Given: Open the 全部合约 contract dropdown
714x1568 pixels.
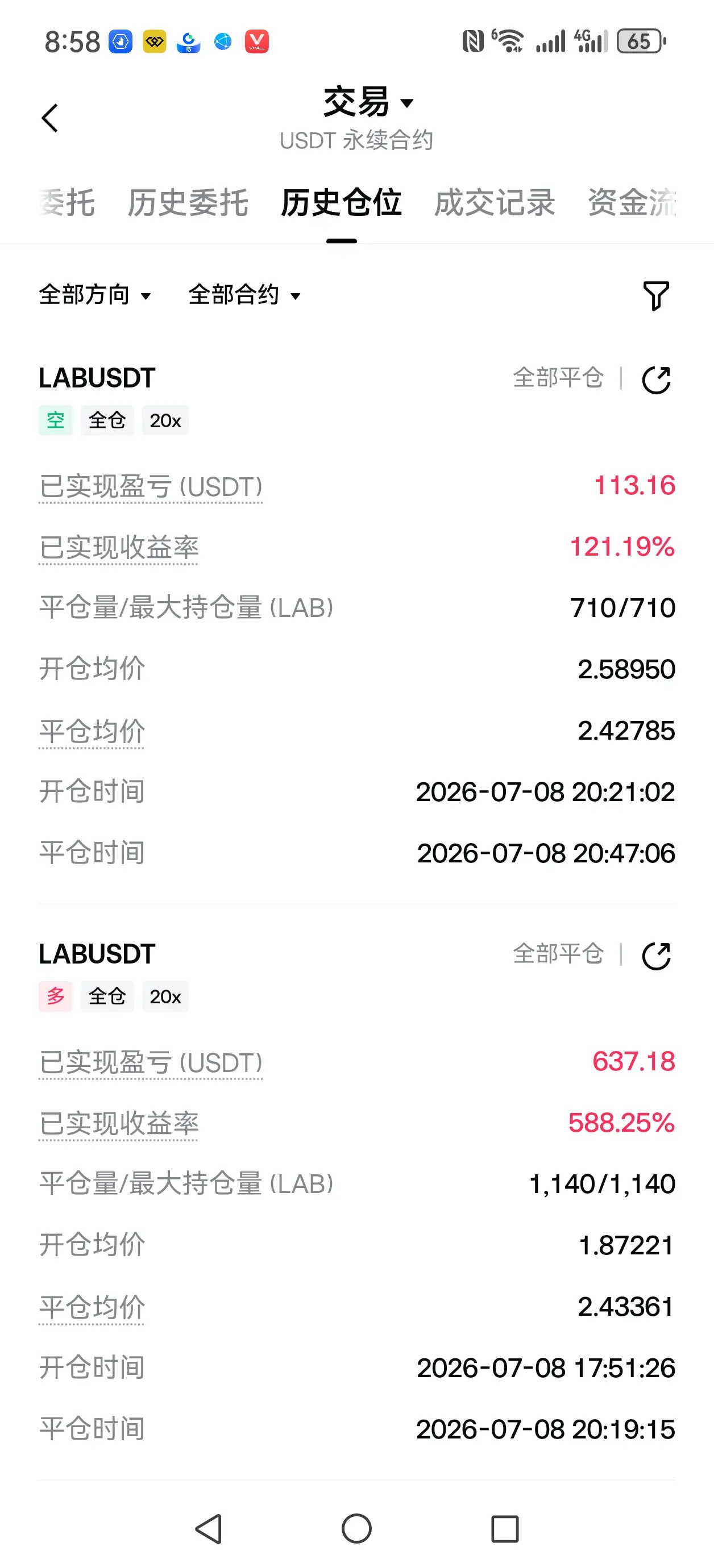Looking at the screenshot, I should pyautogui.click(x=244, y=295).
